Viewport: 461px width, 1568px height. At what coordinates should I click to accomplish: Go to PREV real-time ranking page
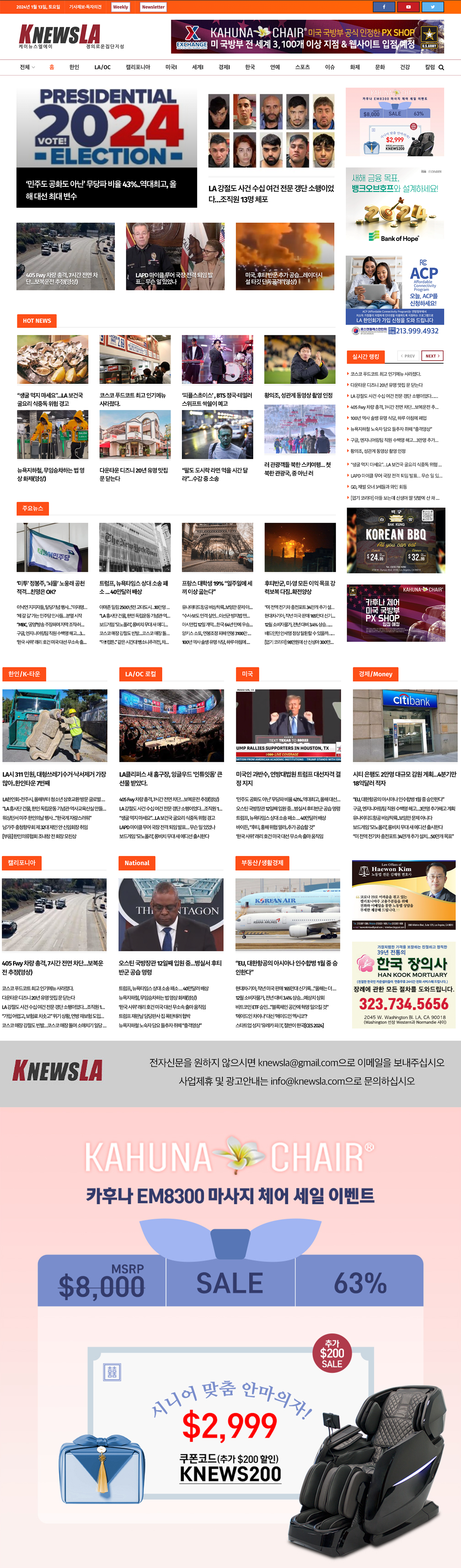tap(408, 355)
